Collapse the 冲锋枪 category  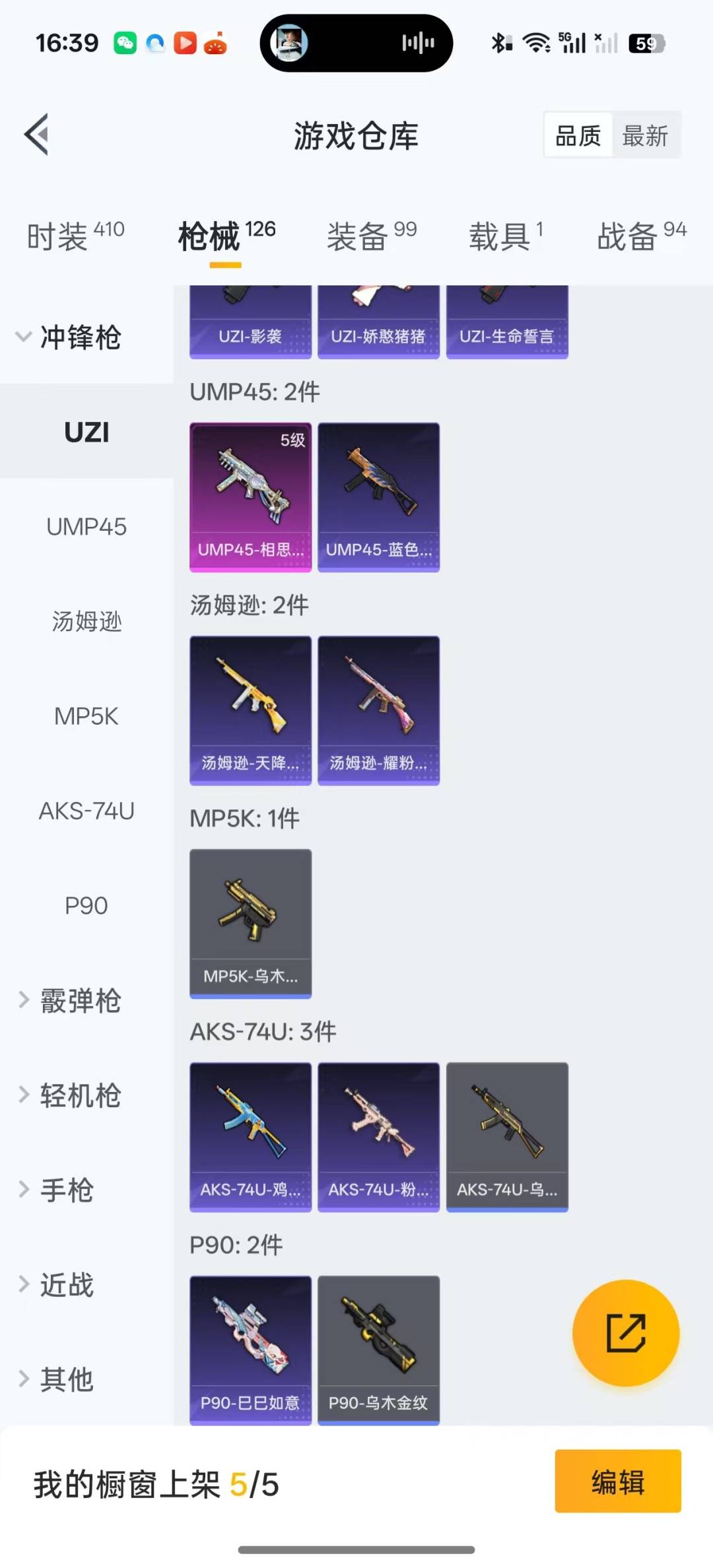[x=69, y=337]
